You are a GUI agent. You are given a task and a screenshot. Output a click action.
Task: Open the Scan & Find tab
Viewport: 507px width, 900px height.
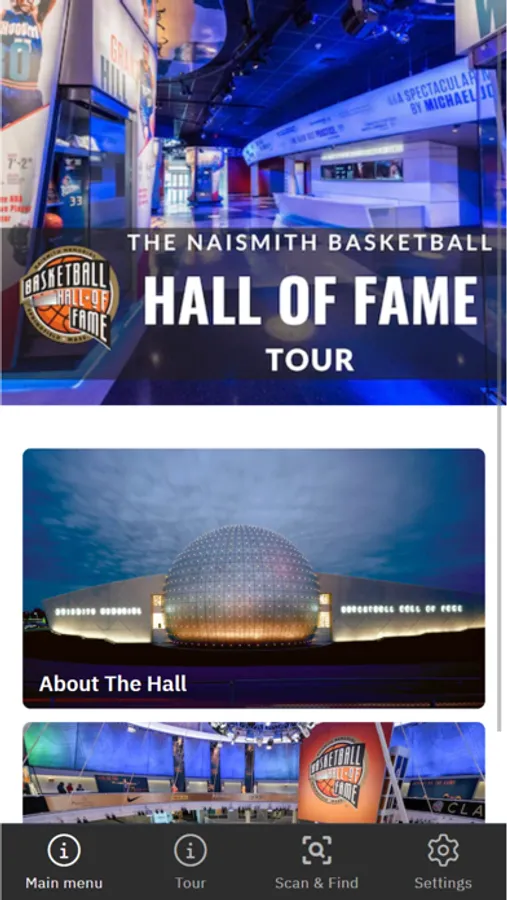pyautogui.click(x=316, y=862)
